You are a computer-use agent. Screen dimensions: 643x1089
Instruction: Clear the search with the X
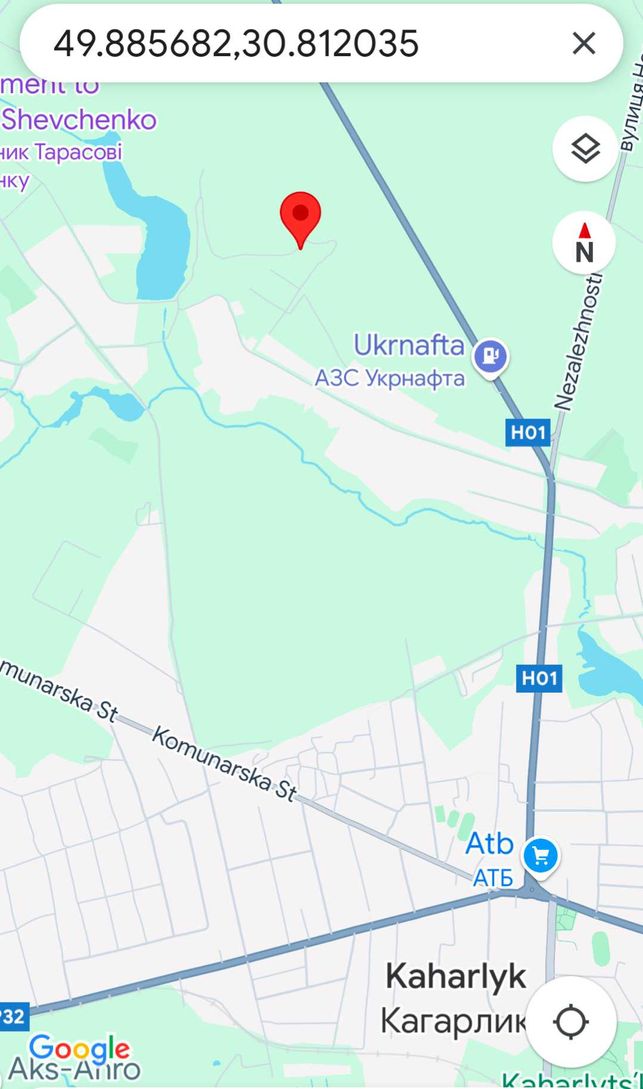click(584, 43)
